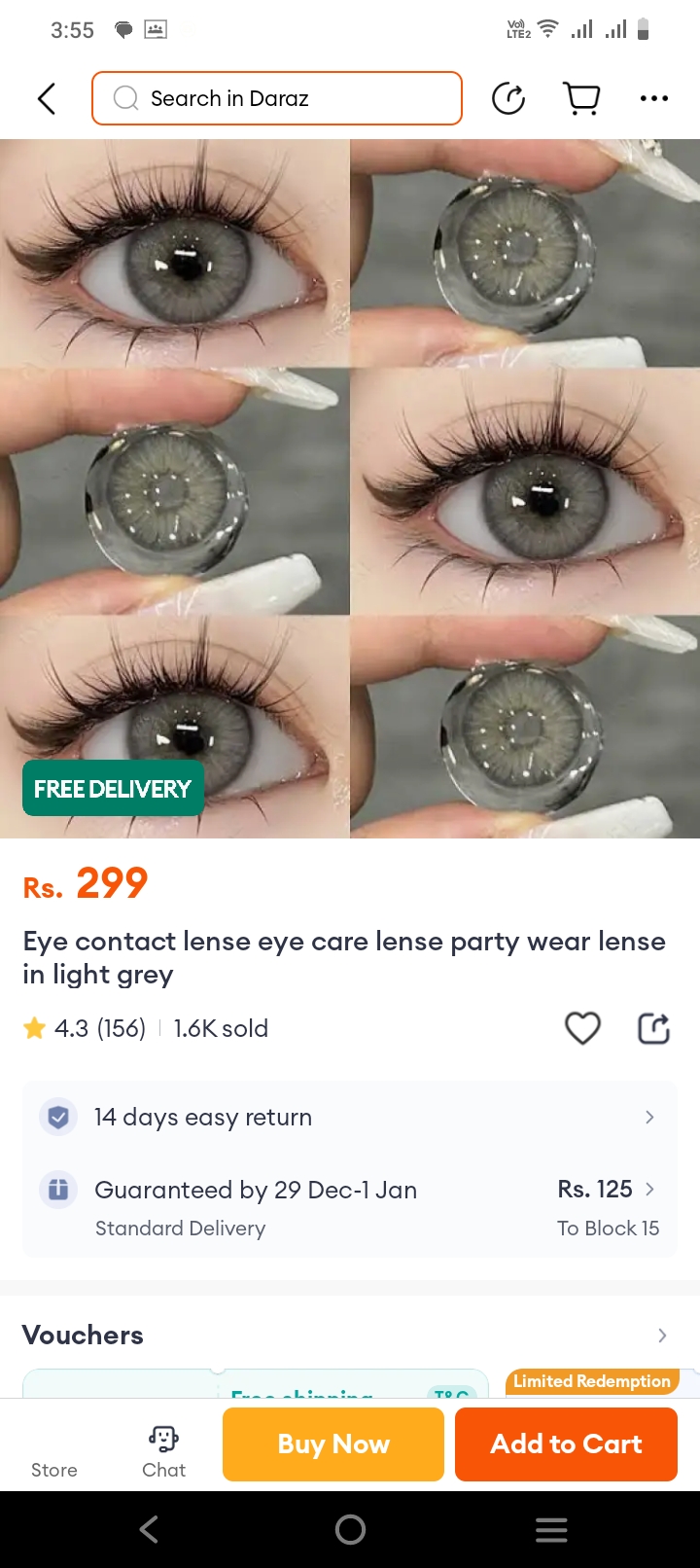Open 14 days easy return details
The height and width of the screenshot is (1568, 700).
[x=349, y=1117]
